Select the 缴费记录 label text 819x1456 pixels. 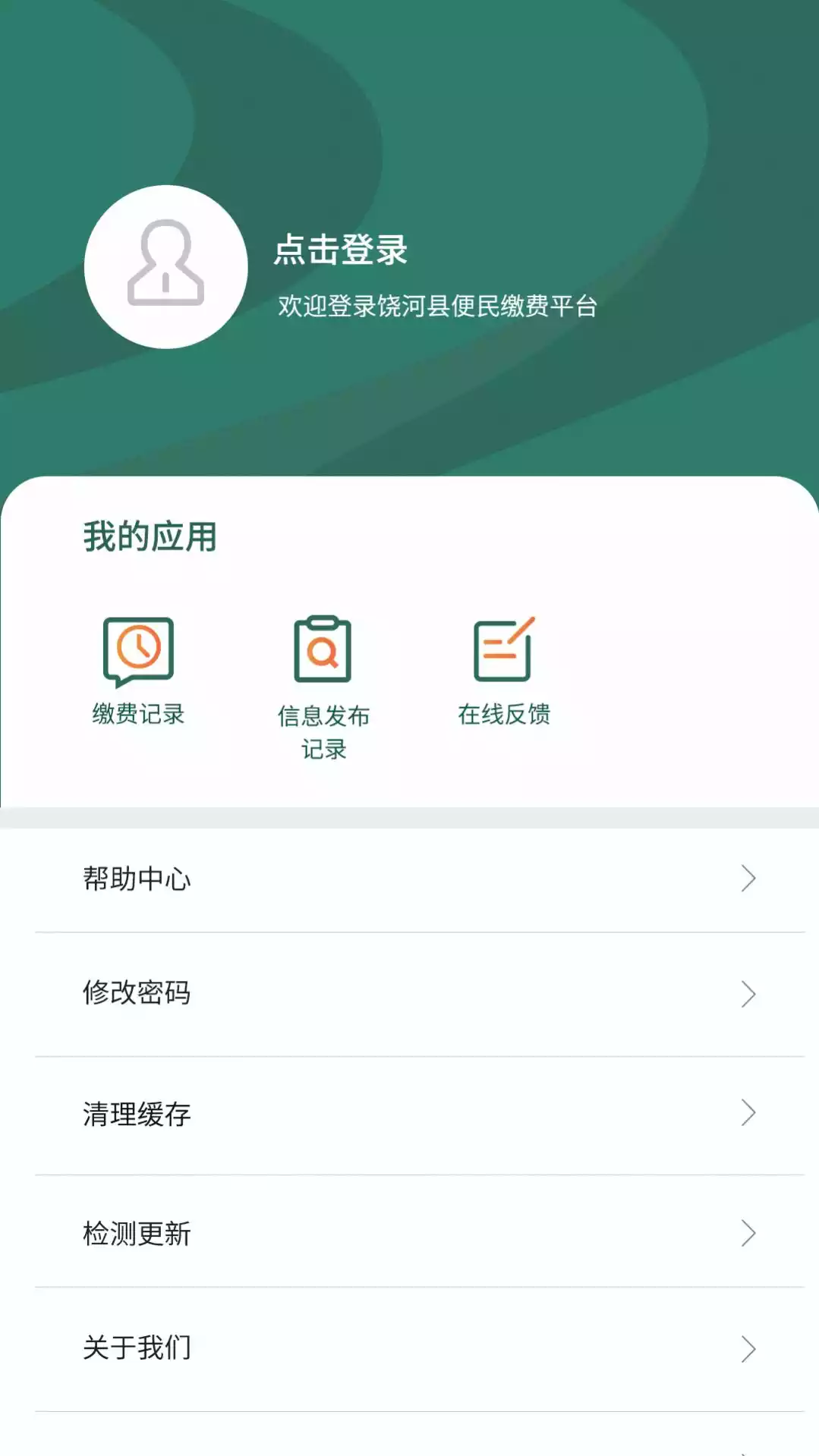[x=137, y=715]
